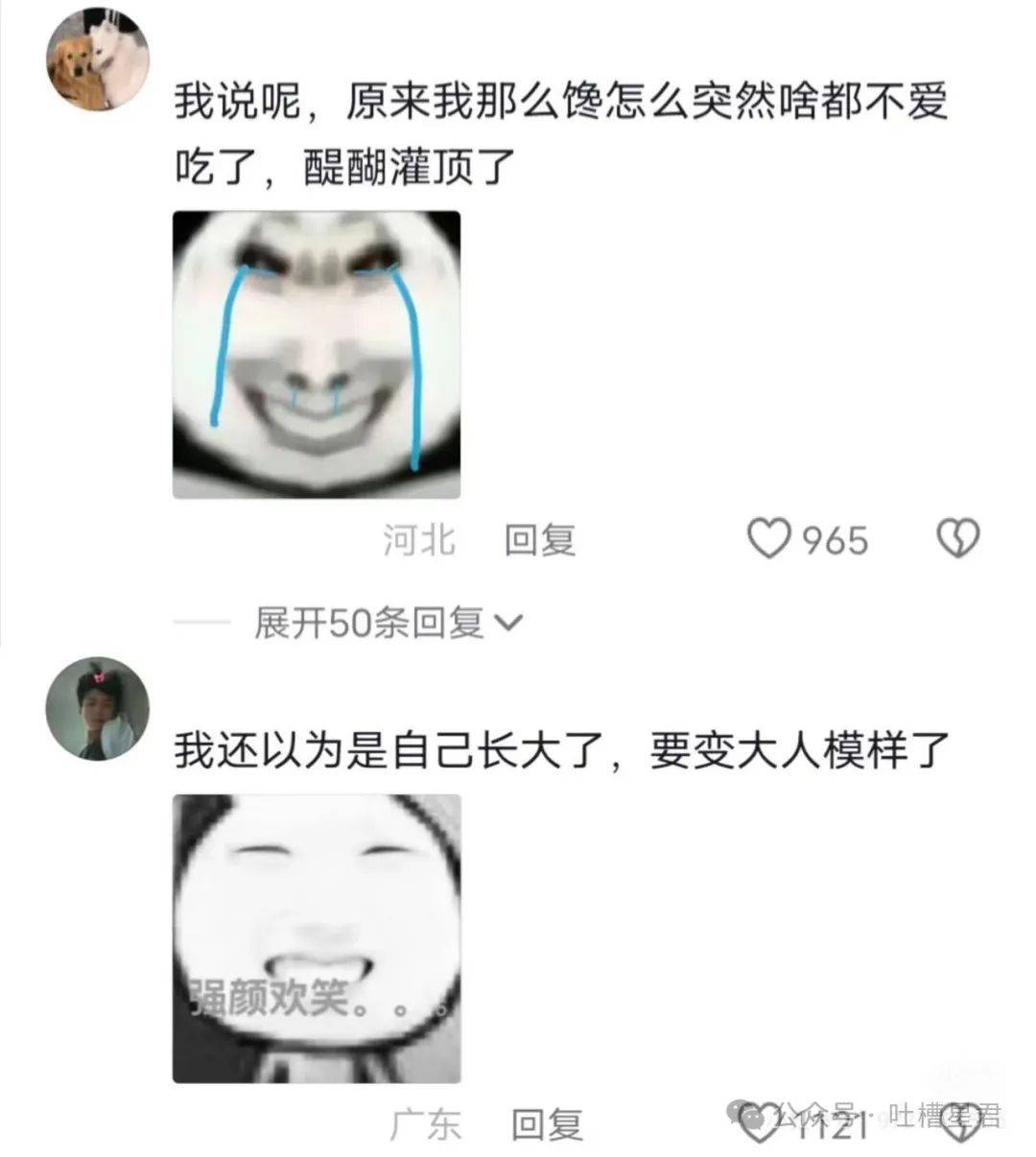
Task: Open the dog avatar commenter's profile
Action: 98,61
